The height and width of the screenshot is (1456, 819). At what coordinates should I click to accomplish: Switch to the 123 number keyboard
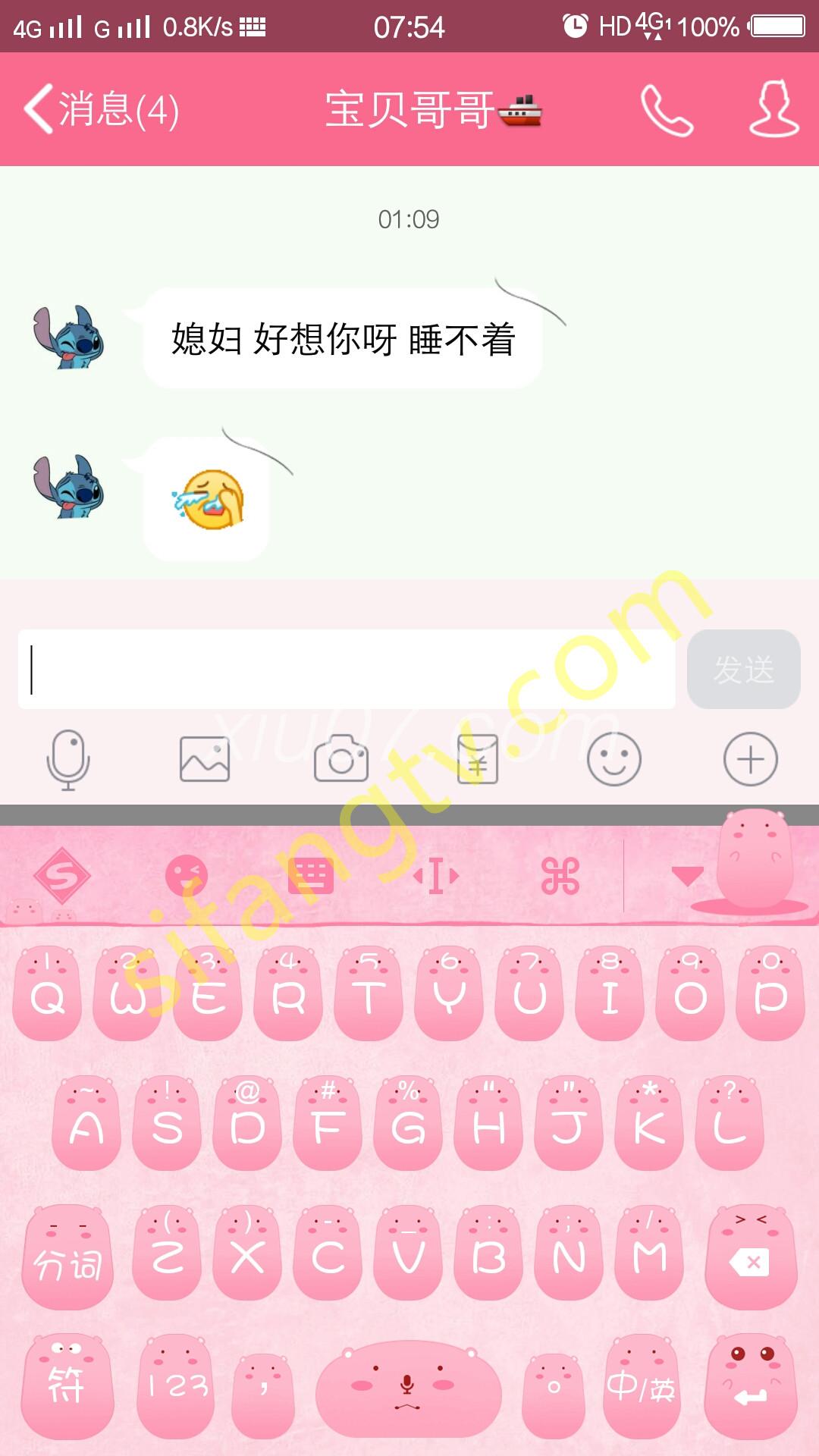pos(177,1386)
